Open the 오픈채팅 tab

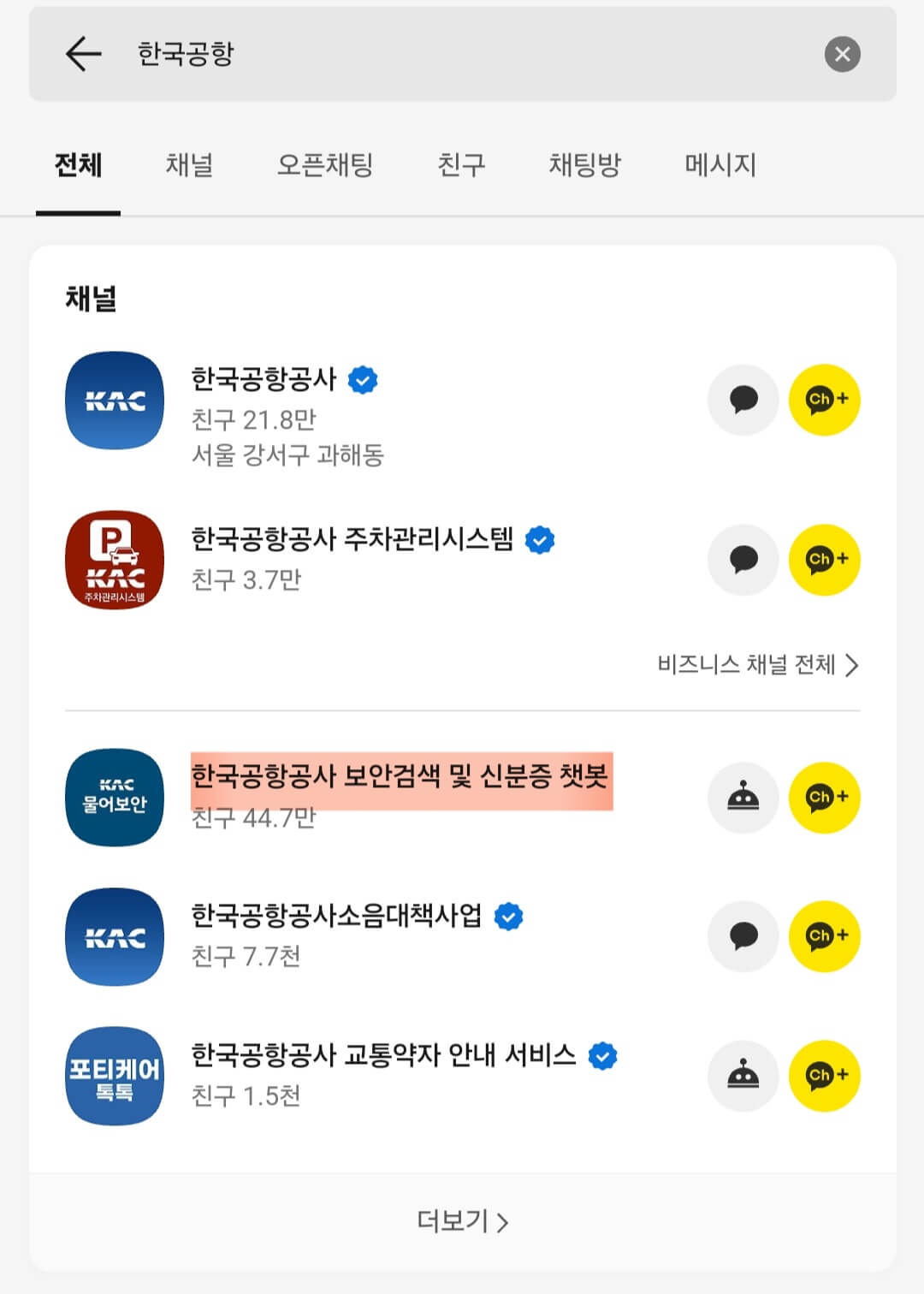coord(322,167)
